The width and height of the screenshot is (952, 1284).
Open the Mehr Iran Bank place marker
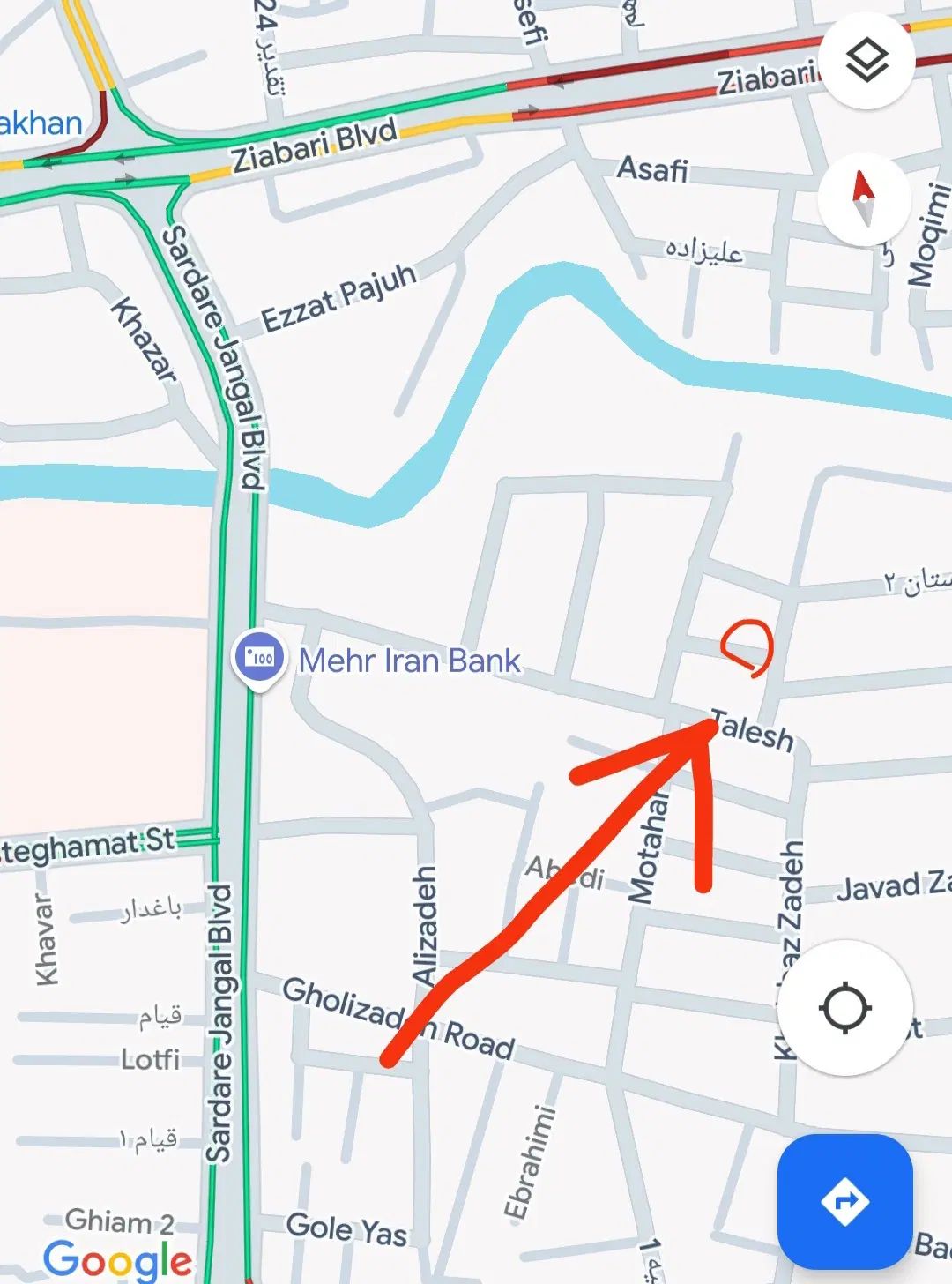click(259, 659)
